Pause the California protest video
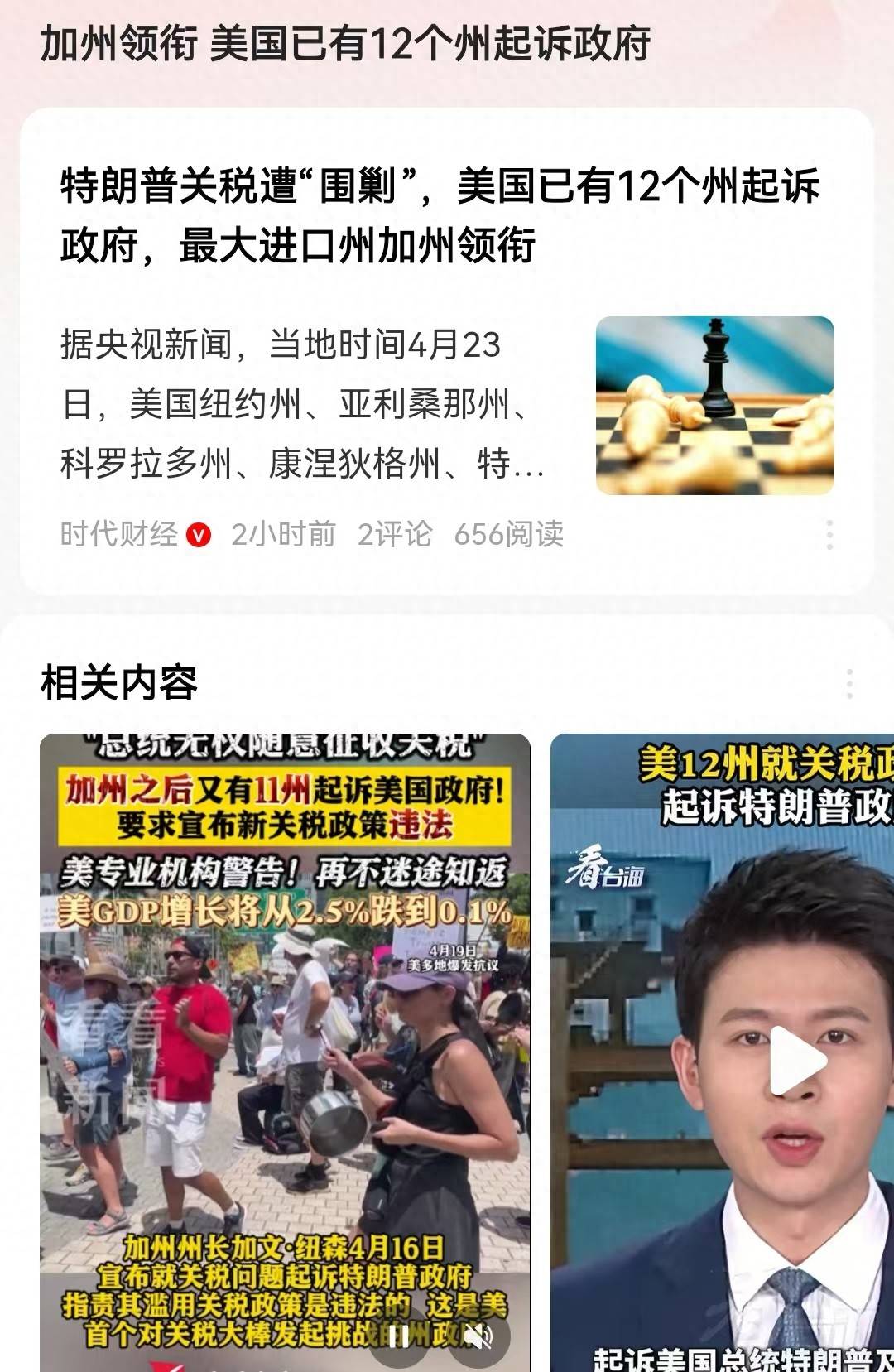Viewport: 894px width, 1372px height. pos(400,1335)
